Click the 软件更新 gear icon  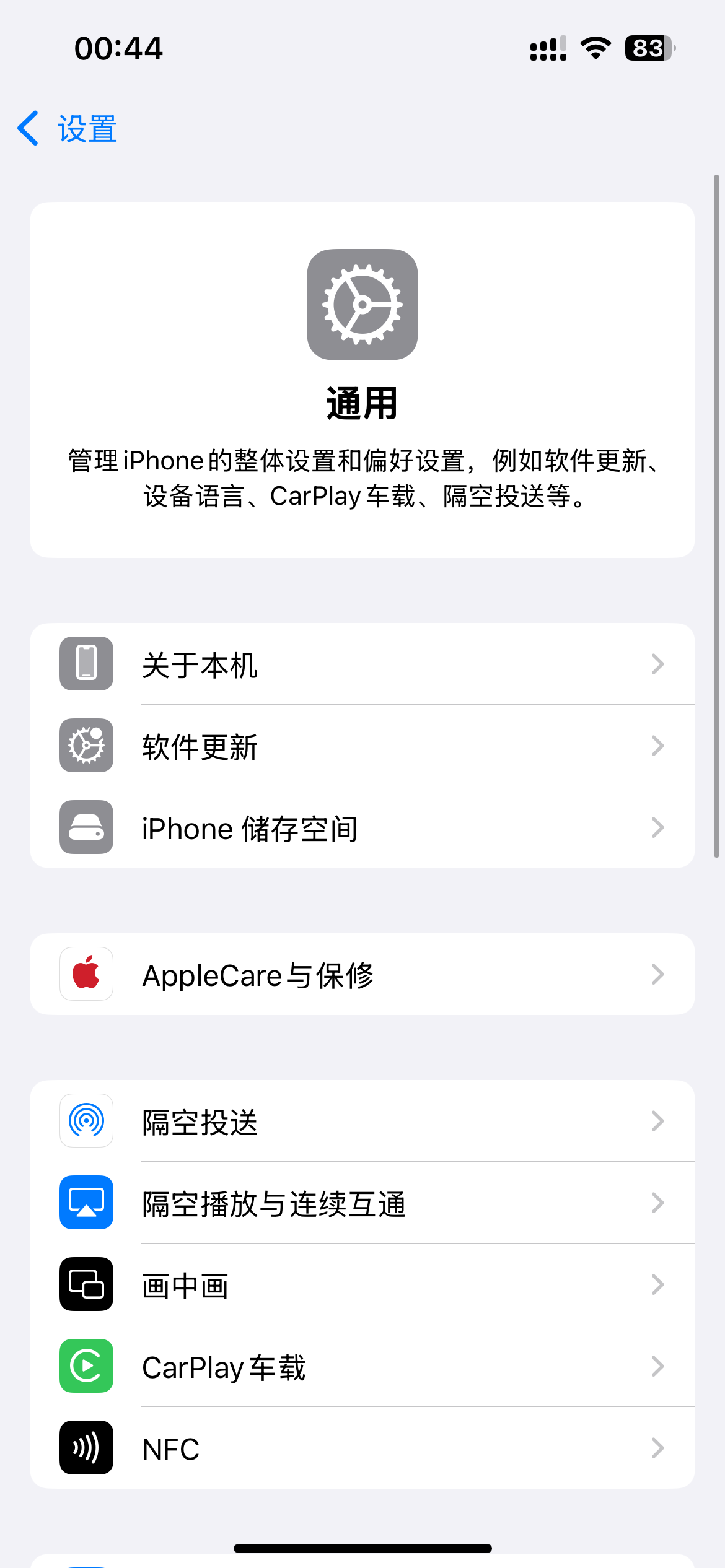point(86,746)
